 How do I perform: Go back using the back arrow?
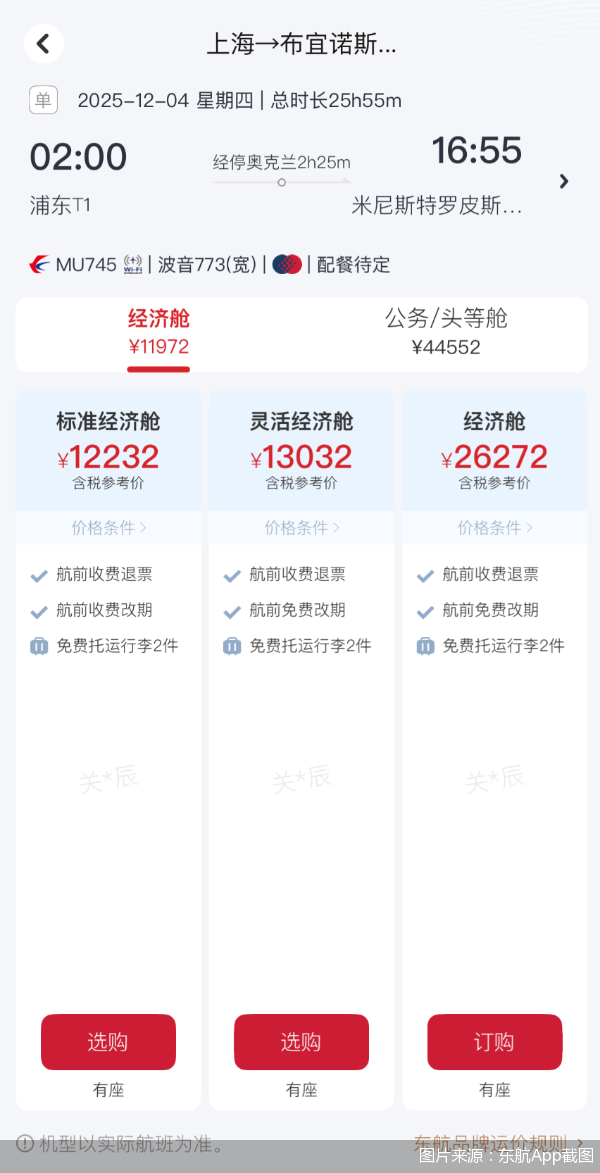tap(43, 44)
